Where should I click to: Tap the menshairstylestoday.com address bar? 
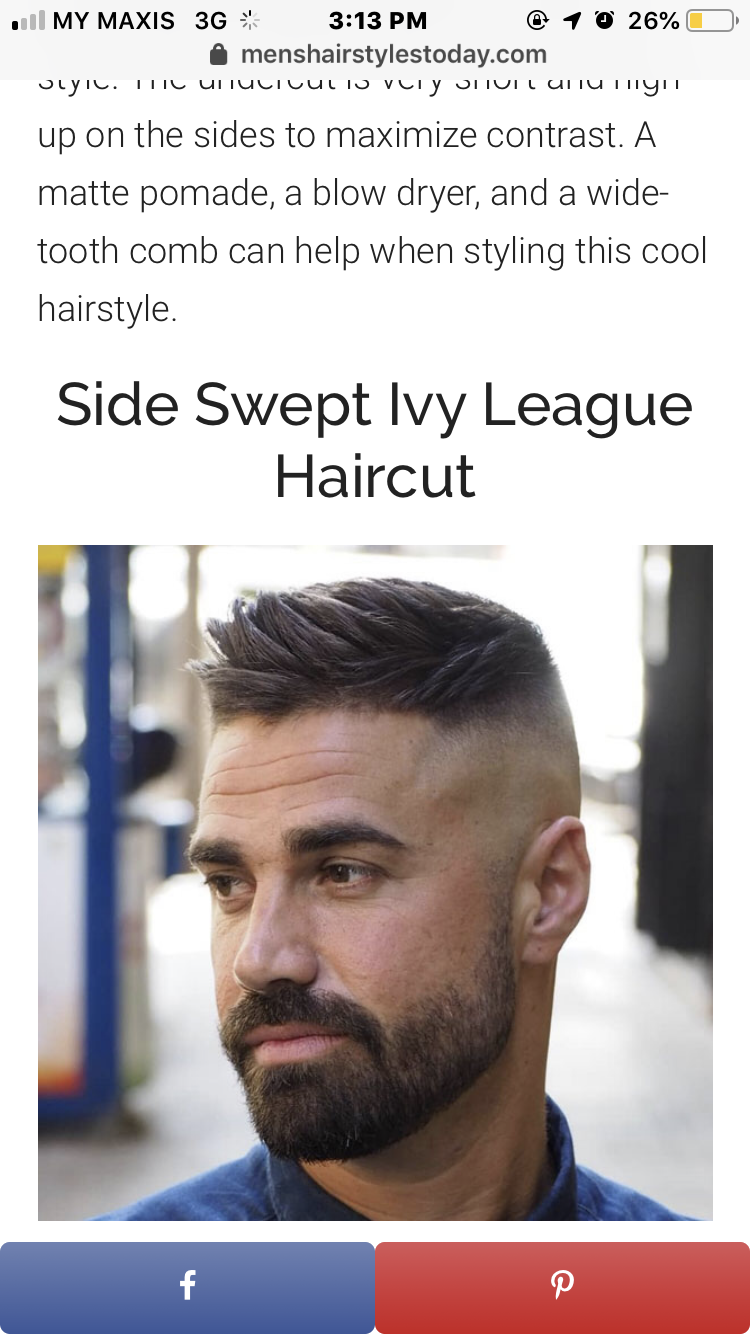click(x=378, y=54)
